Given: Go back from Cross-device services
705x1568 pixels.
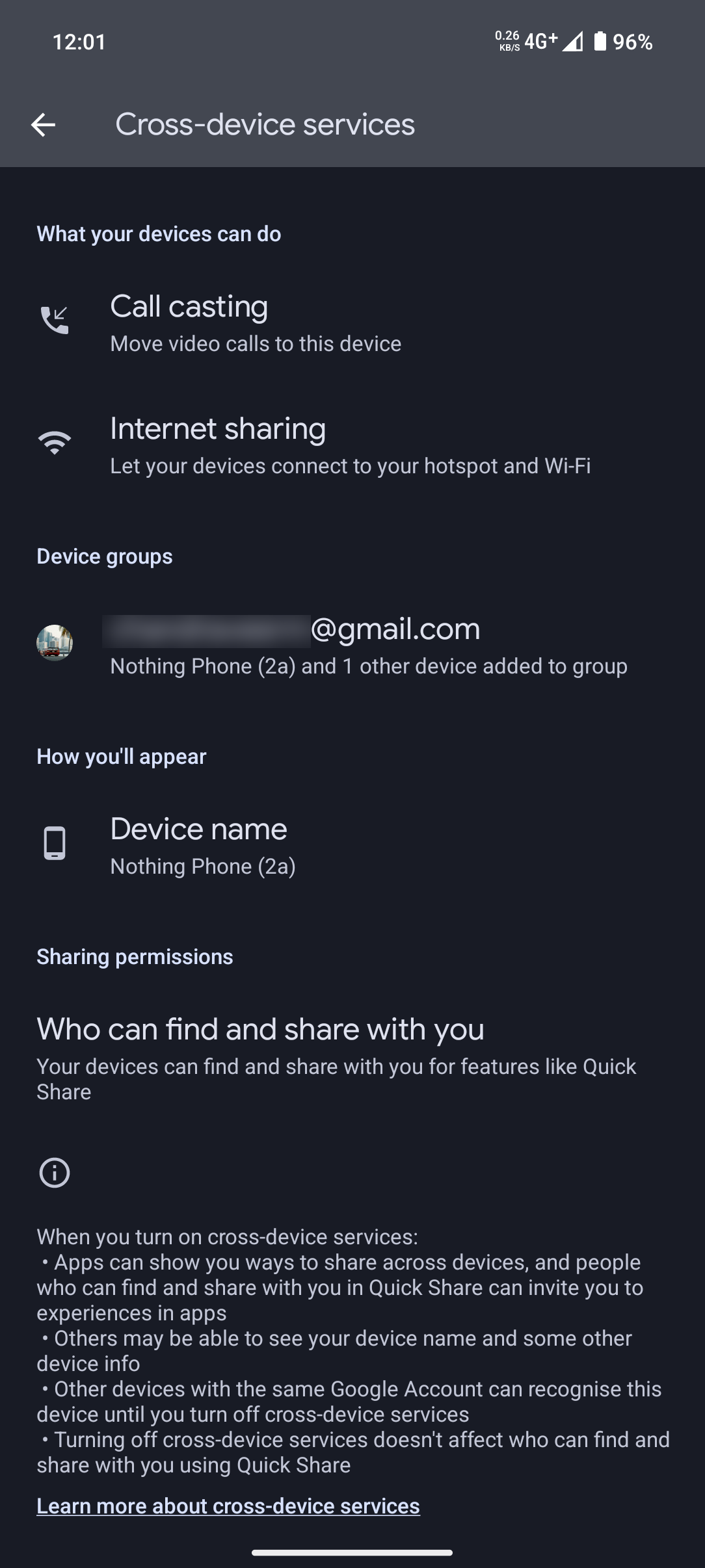Looking at the screenshot, I should tap(43, 125).
